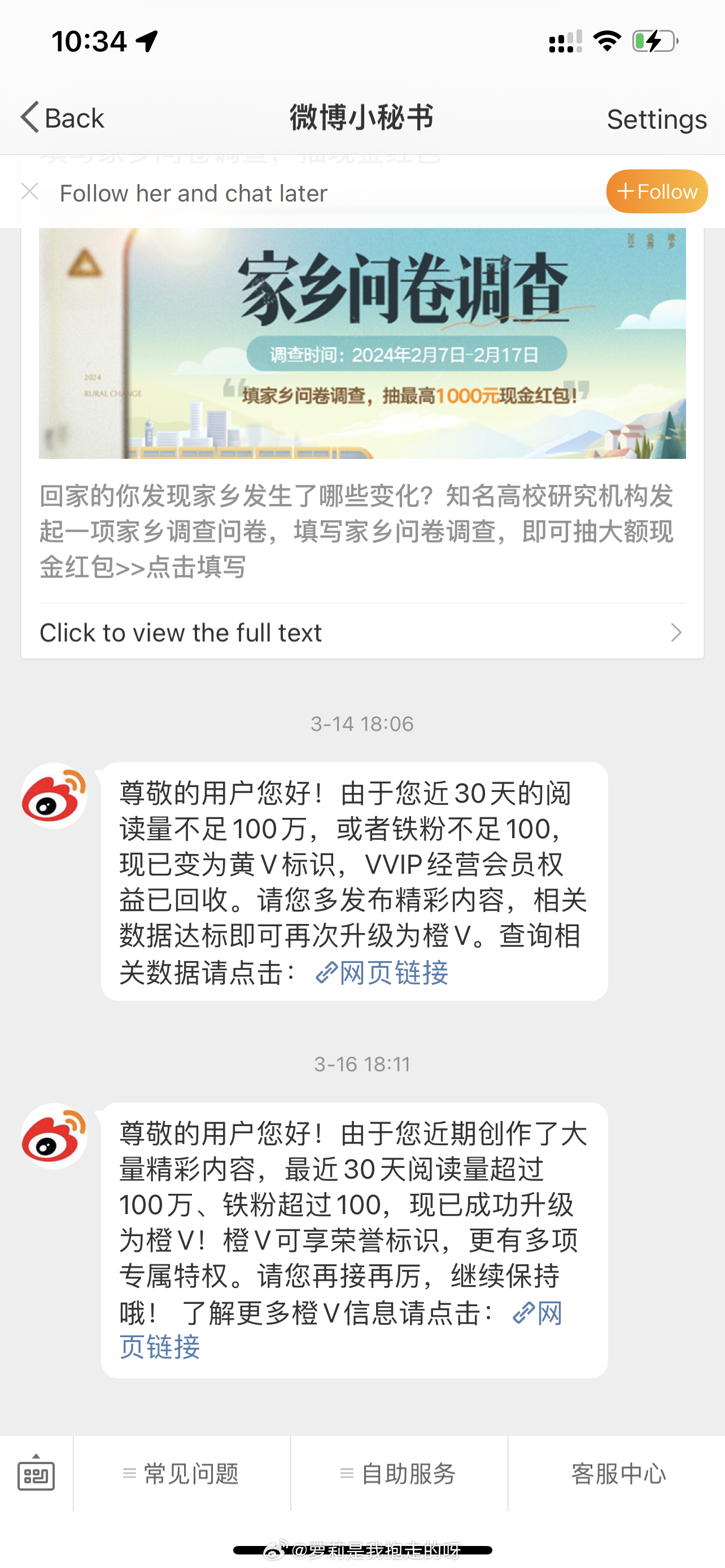Open Settings for this chat

[x=656, y=119]
